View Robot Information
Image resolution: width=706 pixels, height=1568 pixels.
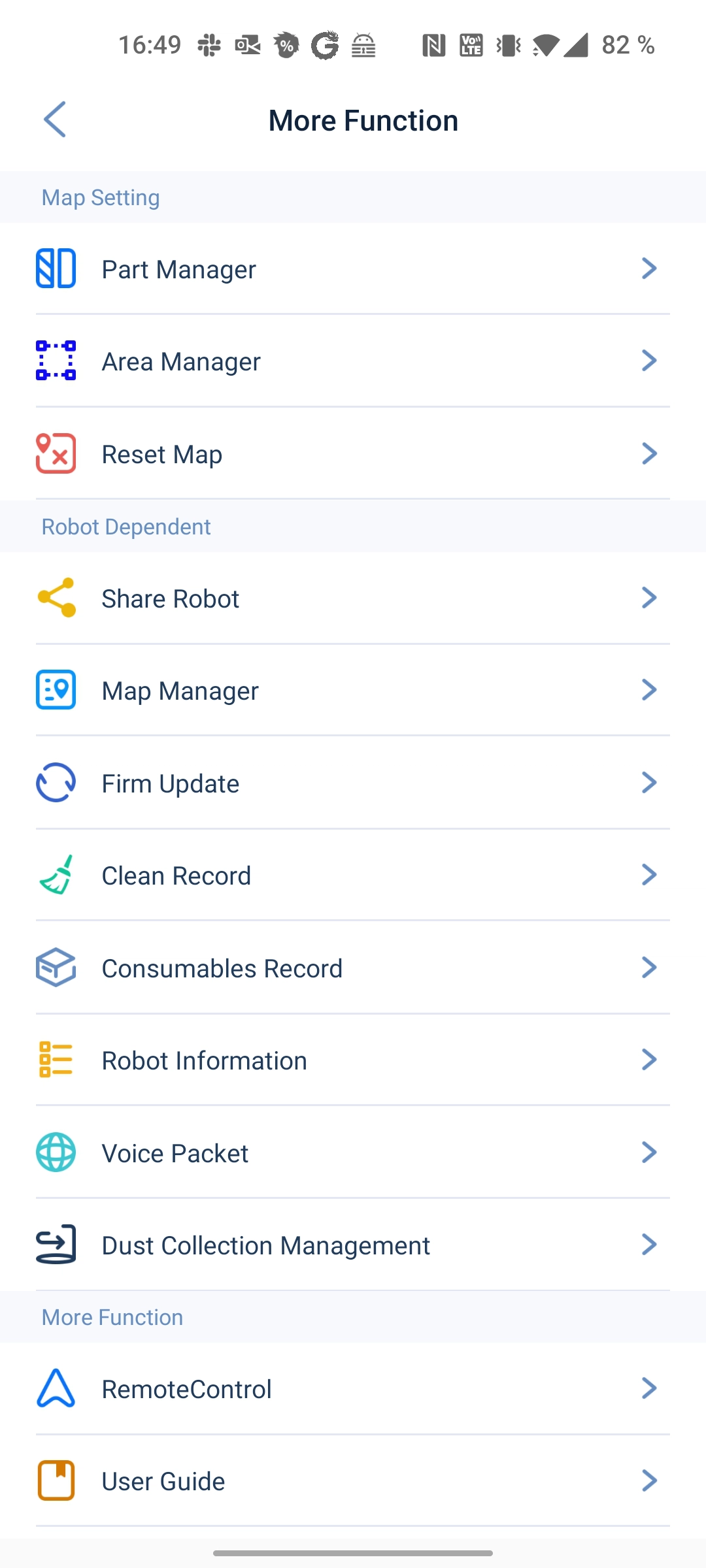click(353, 1060)
